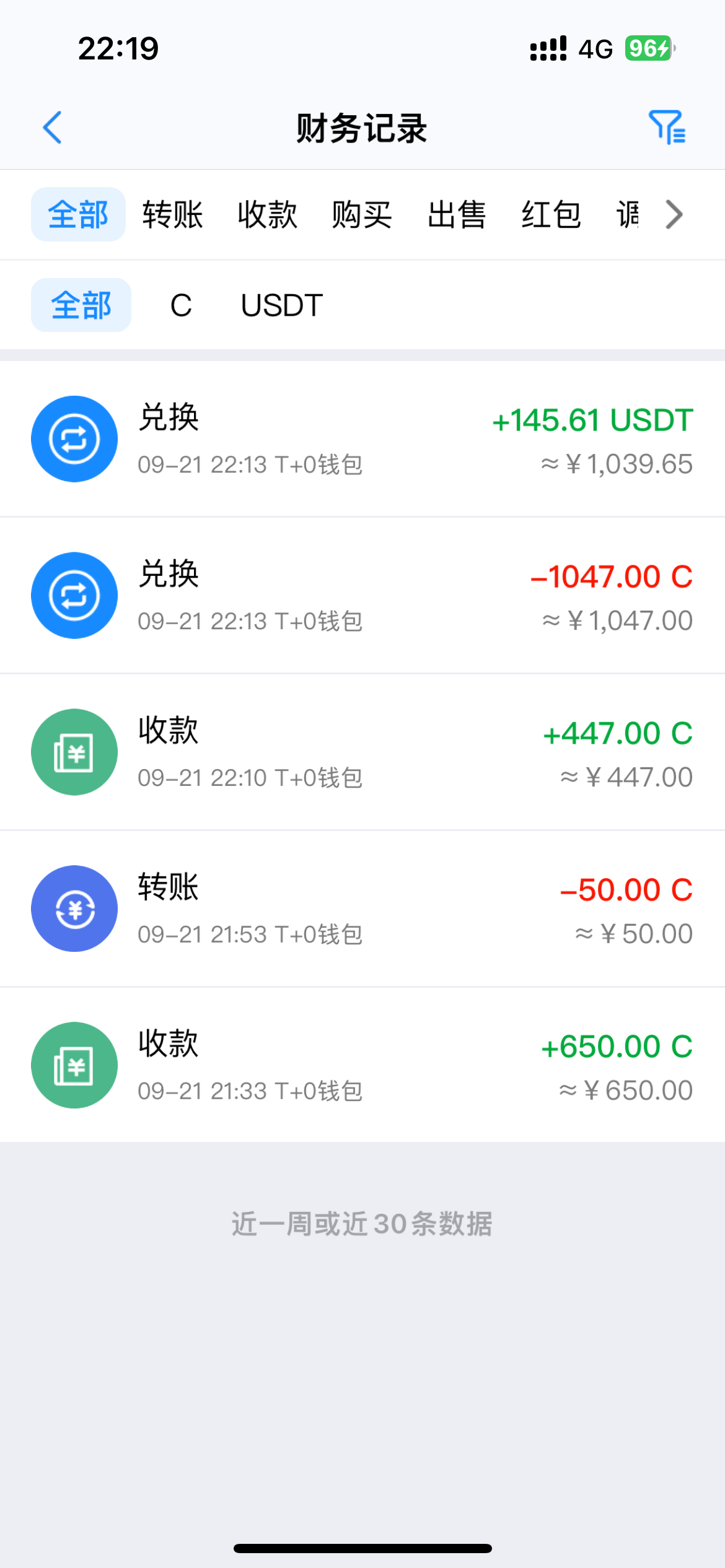725x1568 pixels.
Task: Open the -50.00 C 转账 record
Action: [362, 909]
